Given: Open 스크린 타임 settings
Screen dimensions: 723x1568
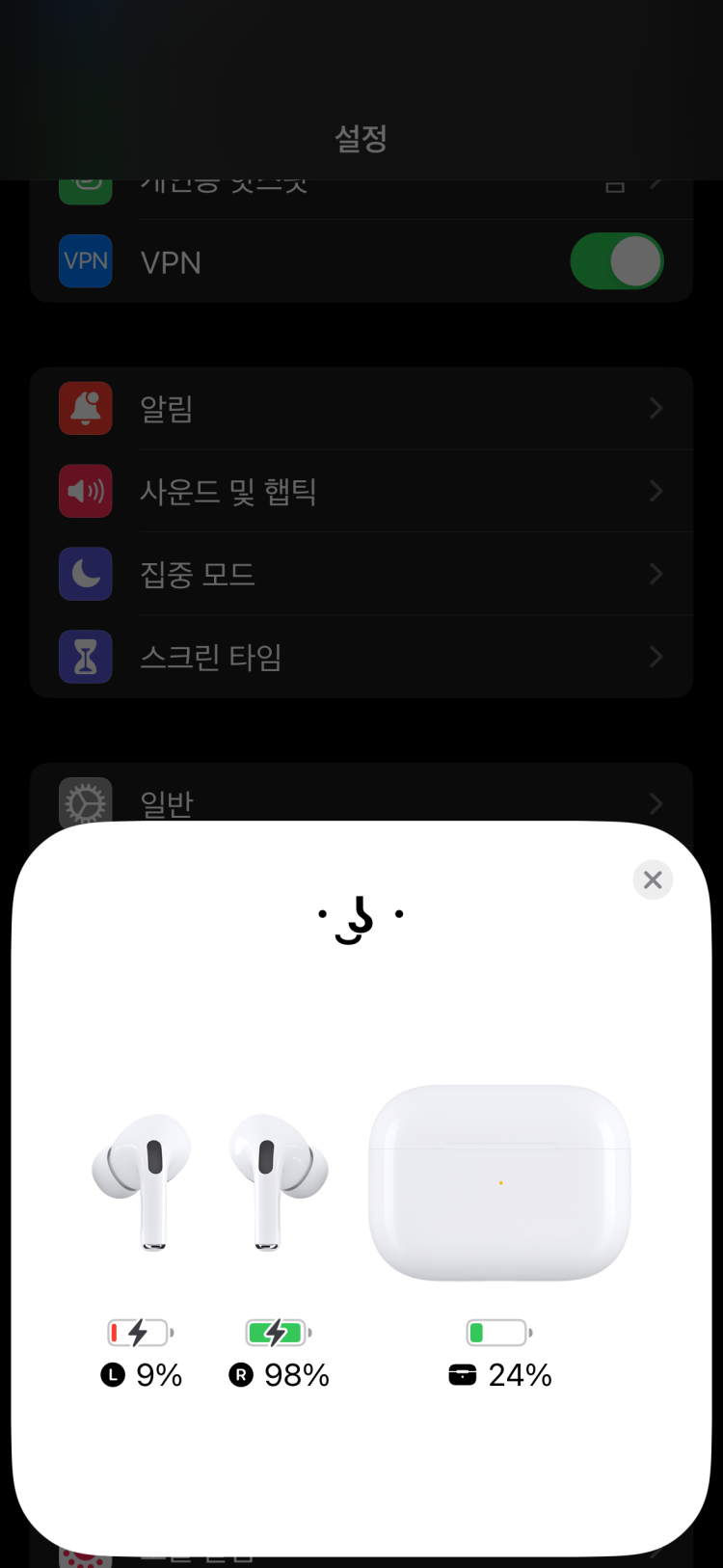Looking at the screenshot, I should (x=361, y=658).
